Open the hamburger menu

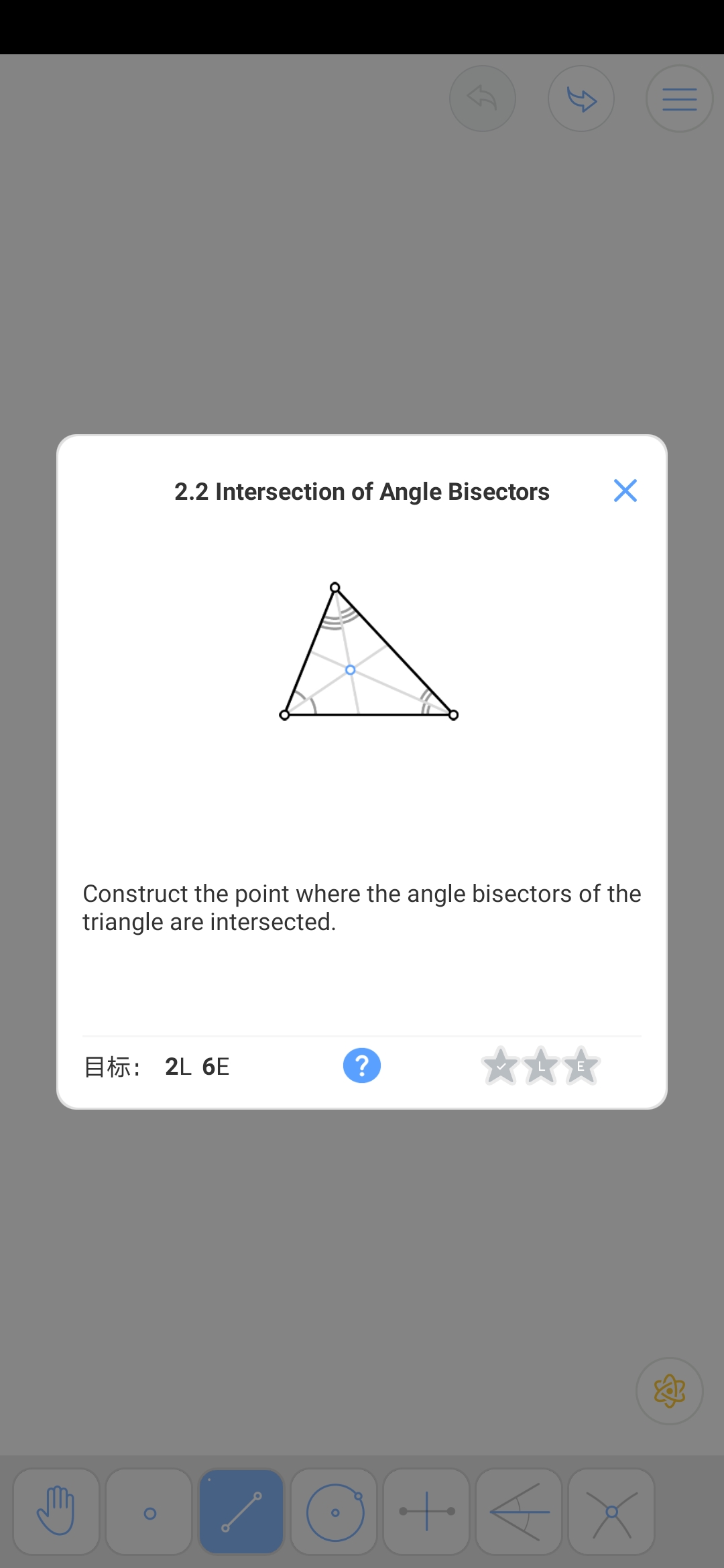coord(679,99)
